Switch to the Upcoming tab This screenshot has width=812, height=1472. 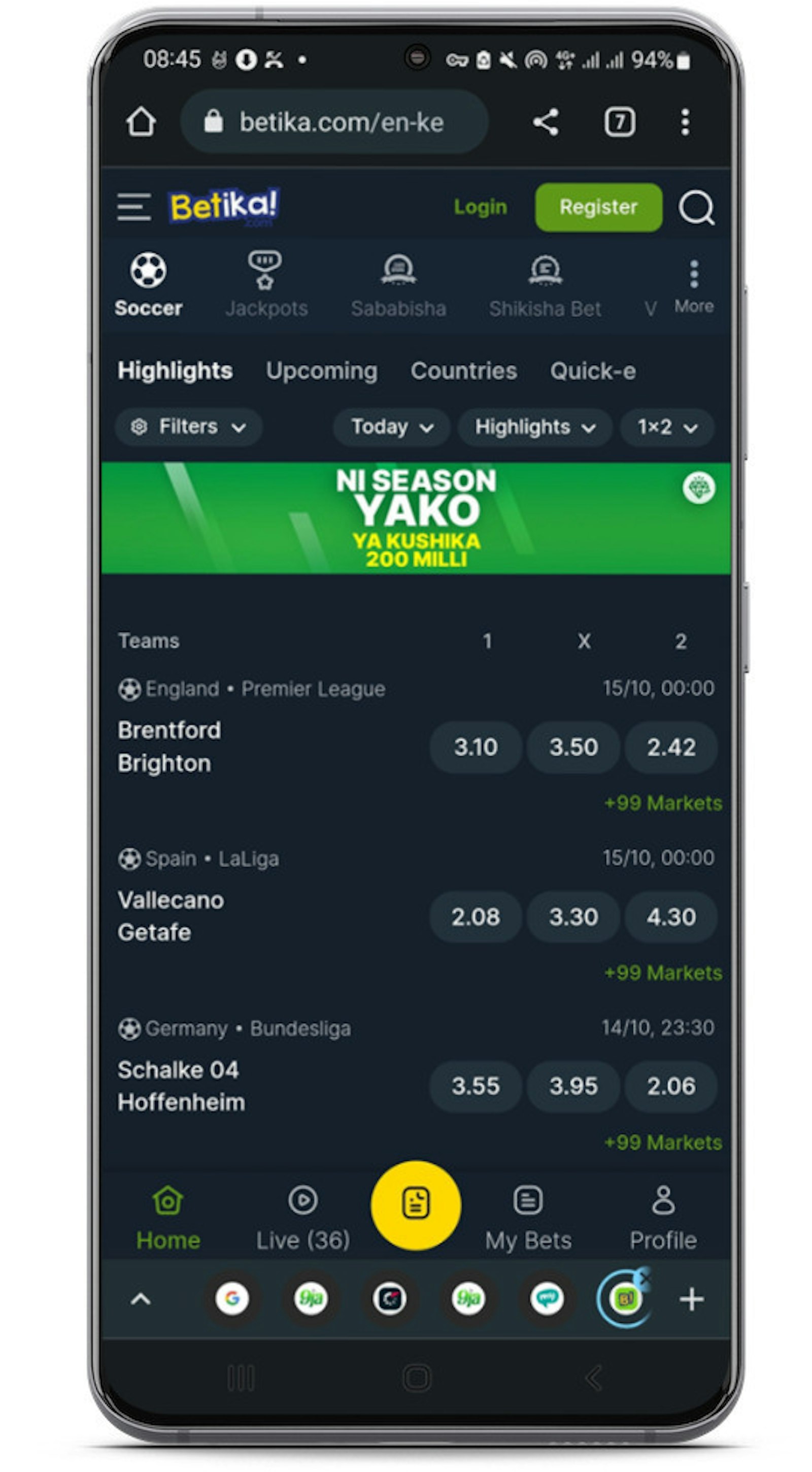point(321,371)
